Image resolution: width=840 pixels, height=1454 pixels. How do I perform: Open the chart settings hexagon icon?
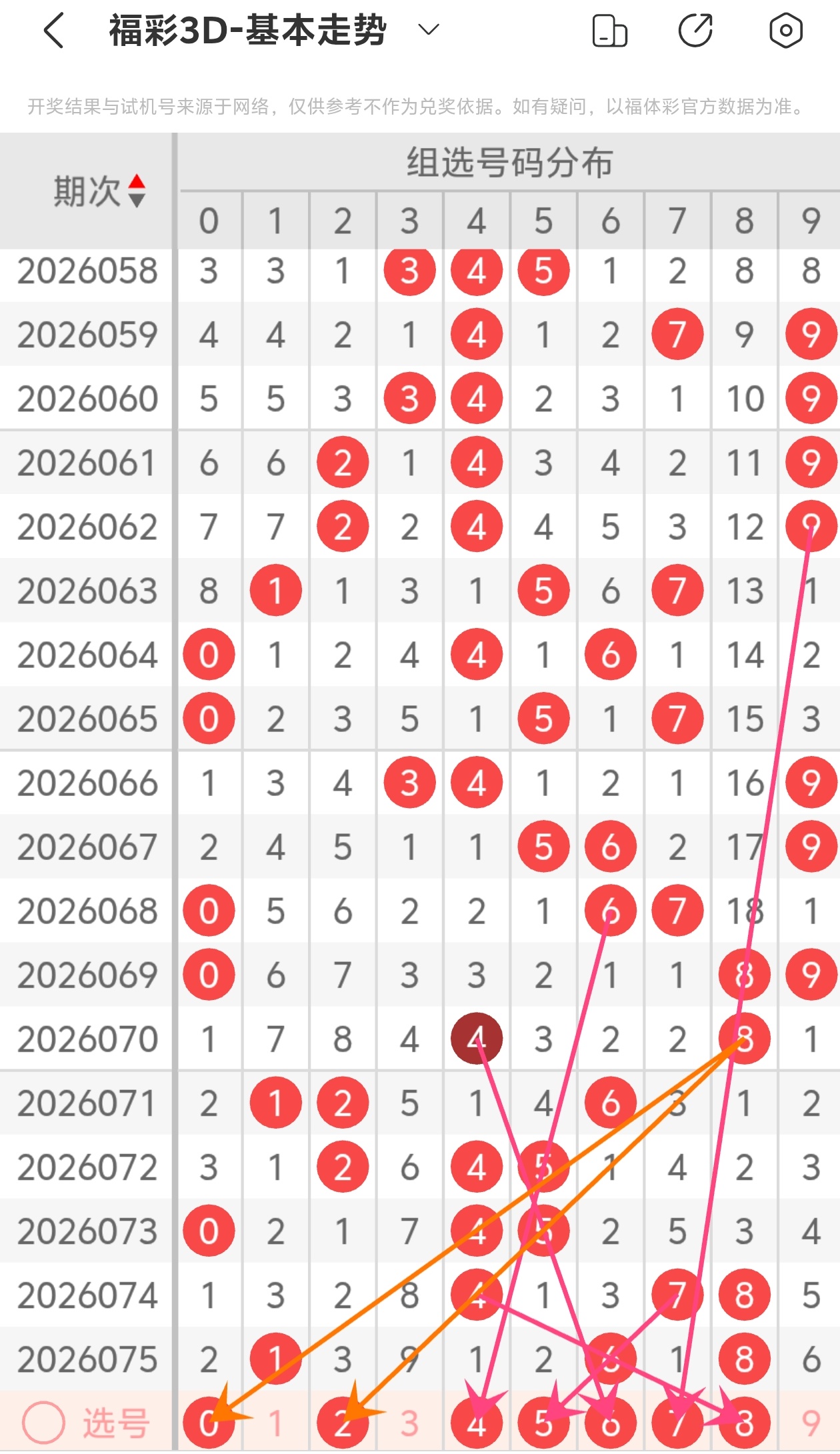(x=785, y=31)
